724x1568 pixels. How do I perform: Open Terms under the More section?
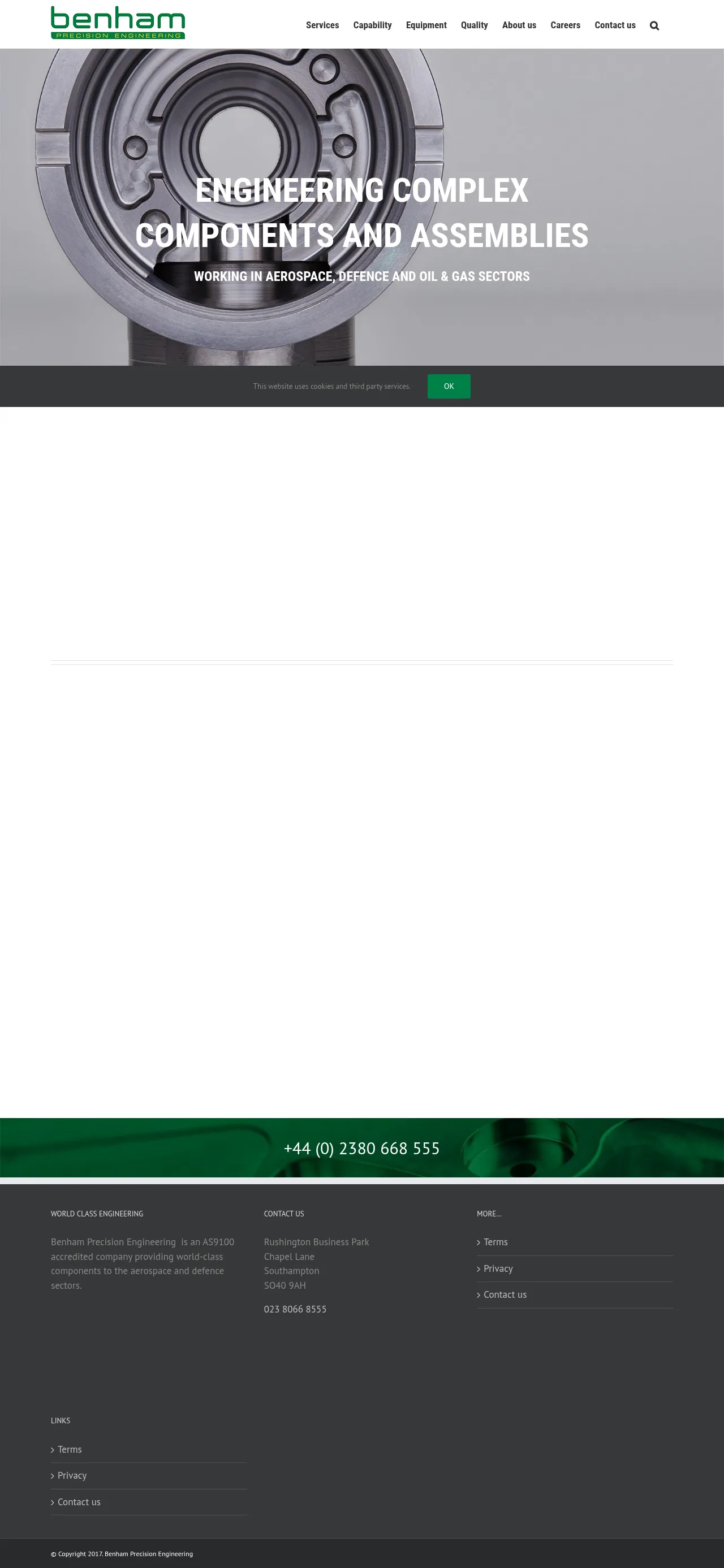tap(495, 1242)
